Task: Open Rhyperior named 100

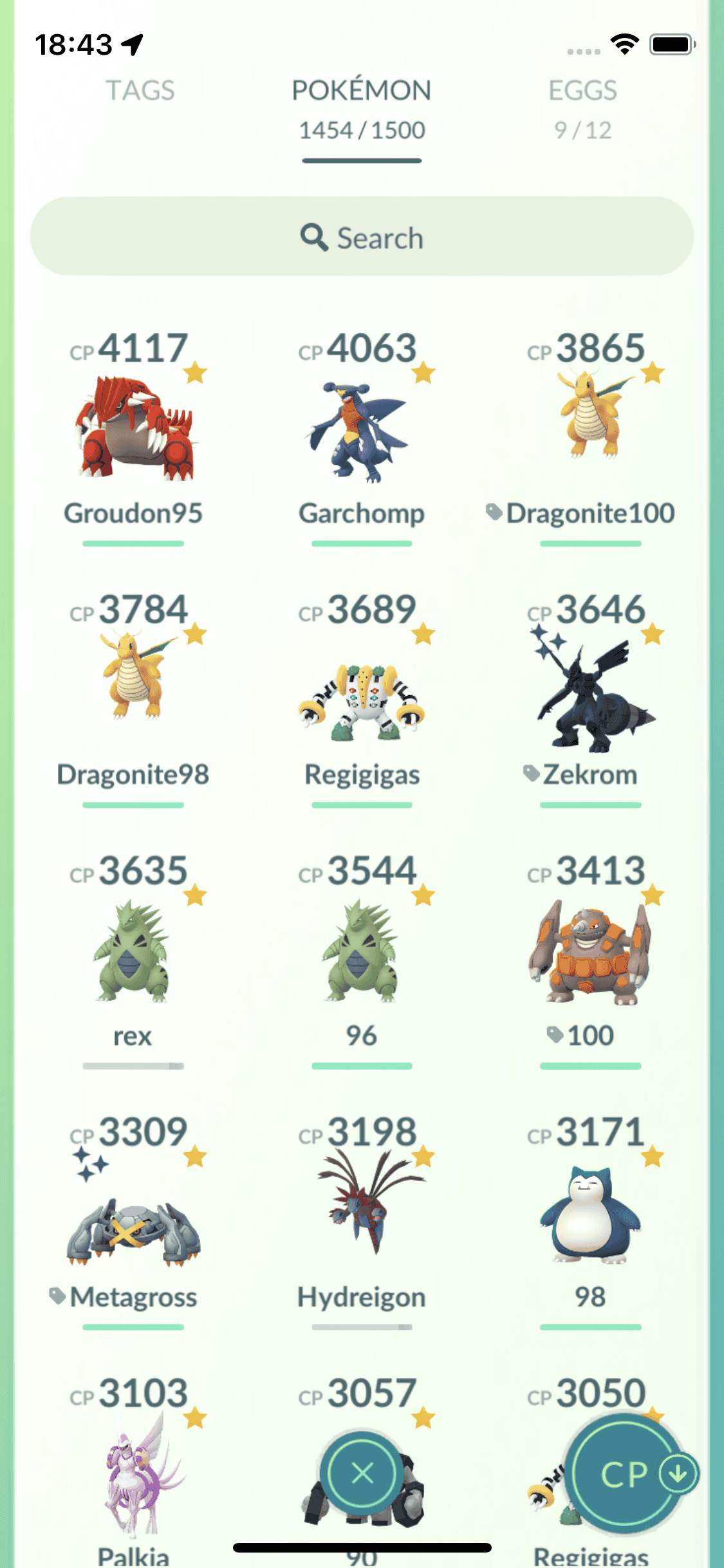Action: coord(589,953)
